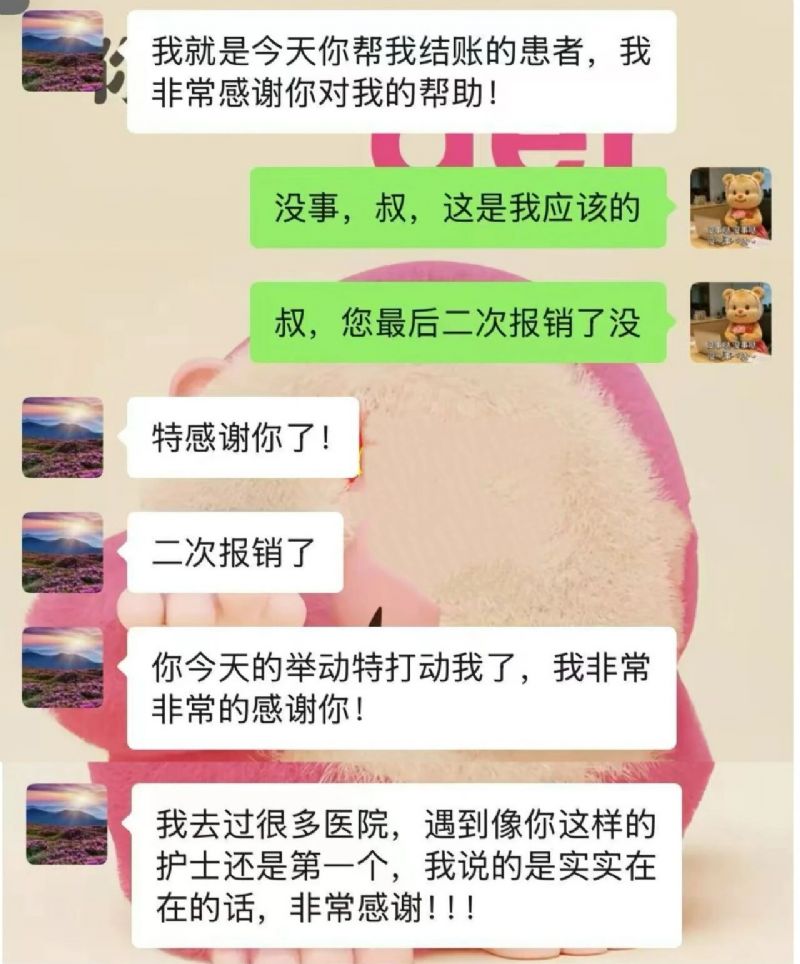Open sender's avatar beside the 我就是今天你帮我结账 message
The image size is (800, 964).
pos(62,51)
